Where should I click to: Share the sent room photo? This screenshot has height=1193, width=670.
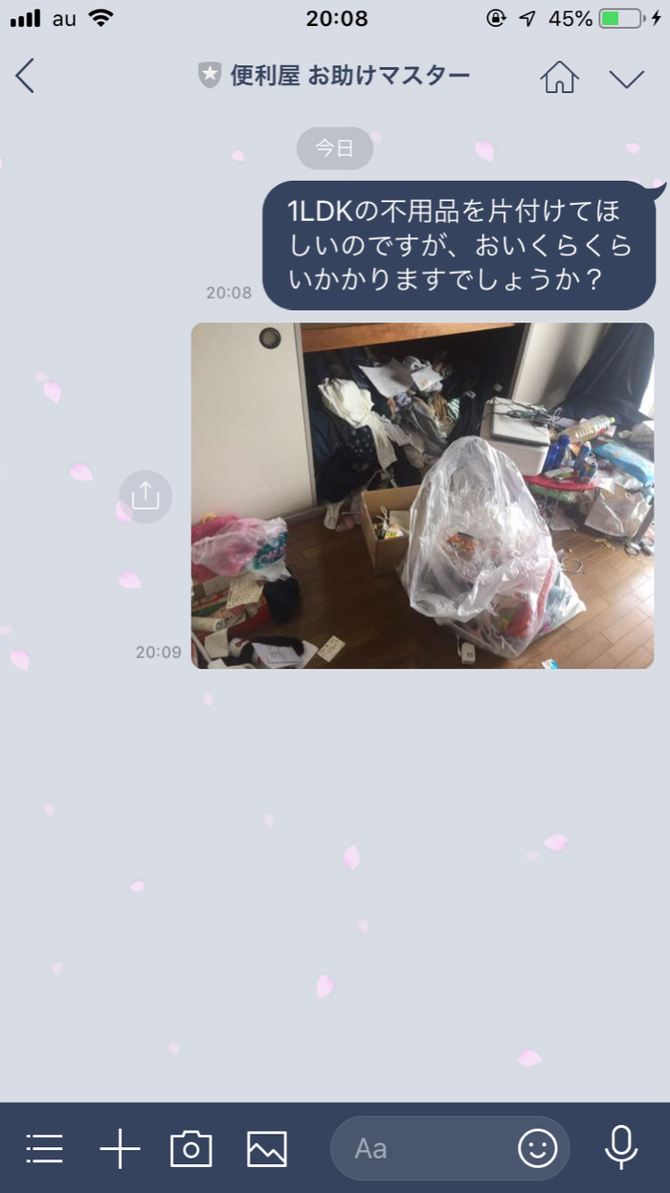[145, 496]
